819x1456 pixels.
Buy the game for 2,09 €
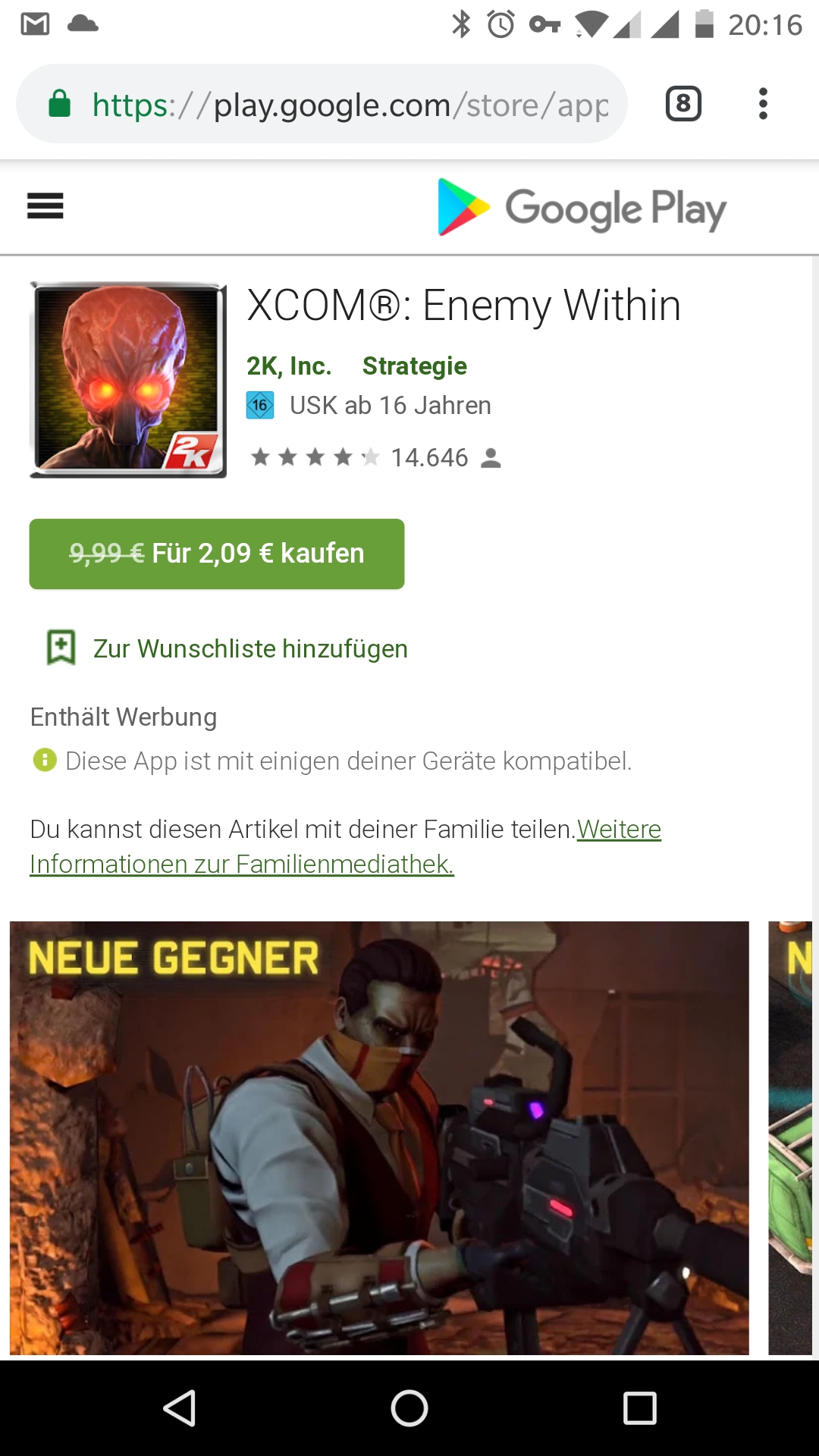(217, 554)
